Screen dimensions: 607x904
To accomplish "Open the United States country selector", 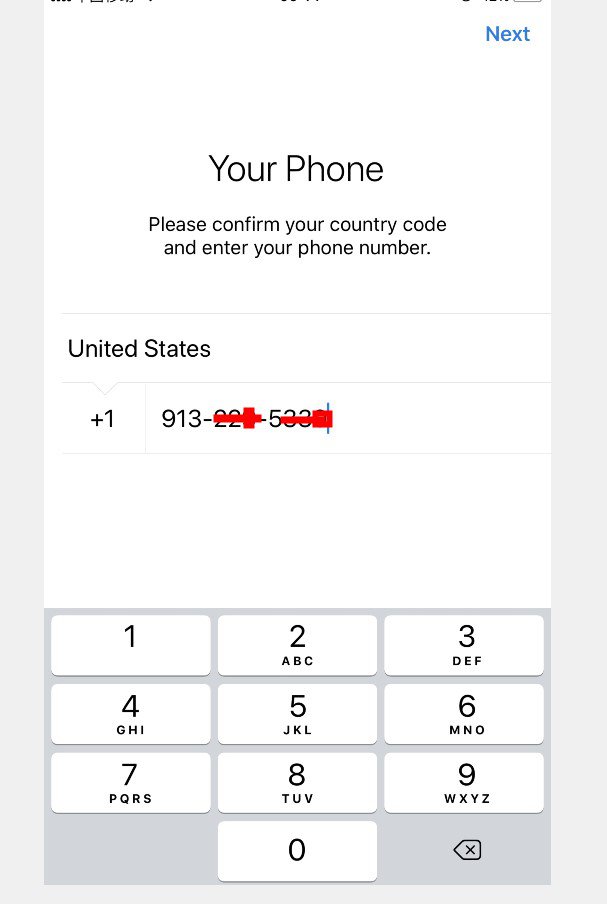I will pyautogui.click(x=300, y=349).
